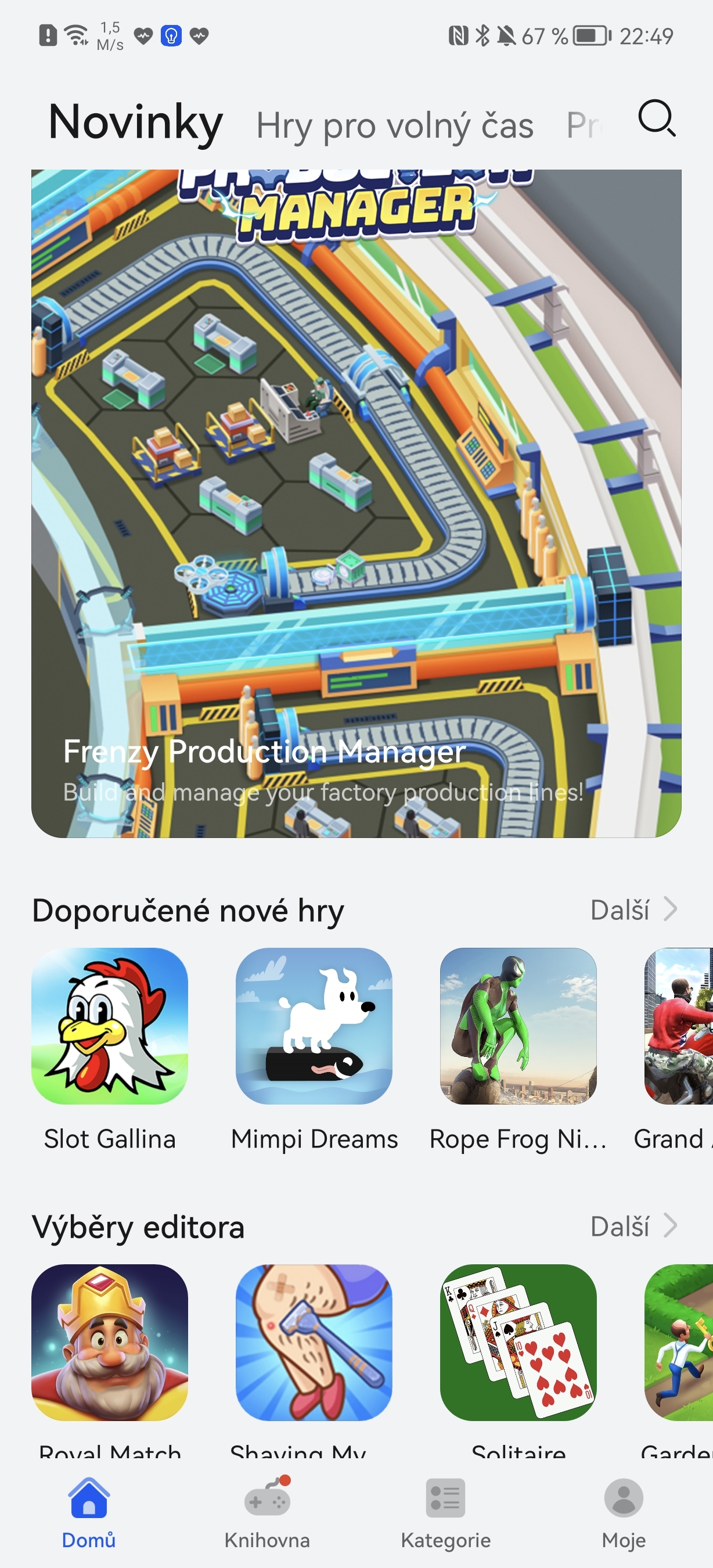Switch to the Moje tab

[624, 1512]
